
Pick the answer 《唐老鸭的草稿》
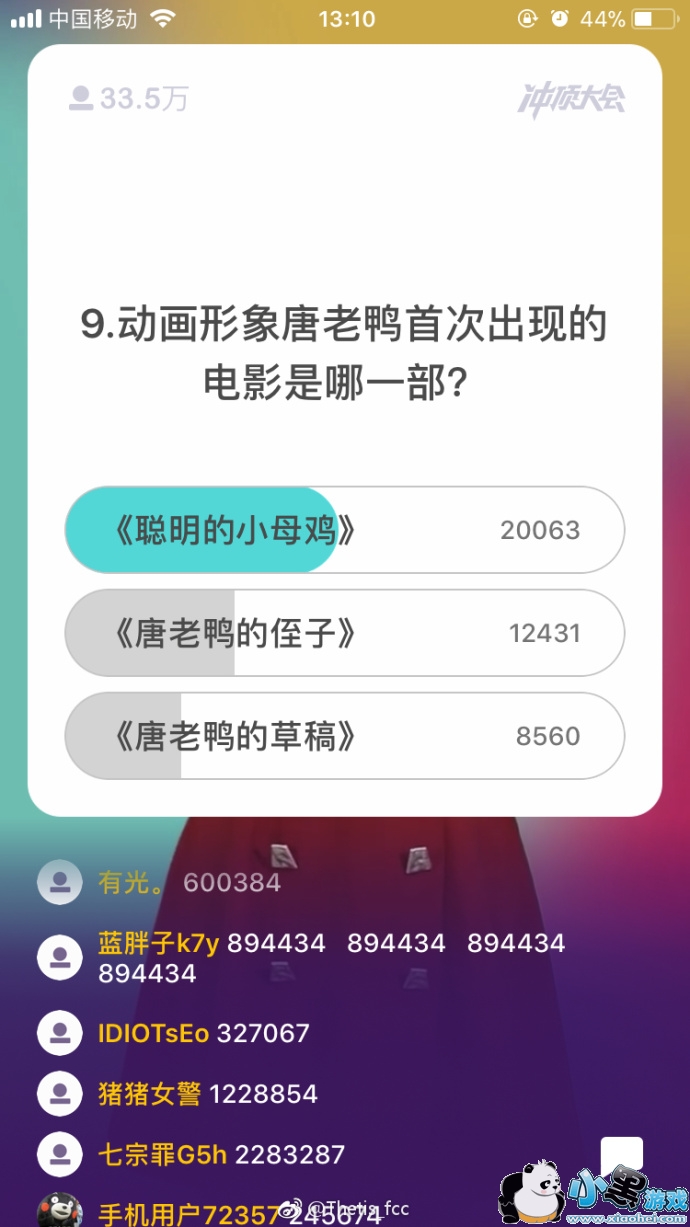[344, 736]
